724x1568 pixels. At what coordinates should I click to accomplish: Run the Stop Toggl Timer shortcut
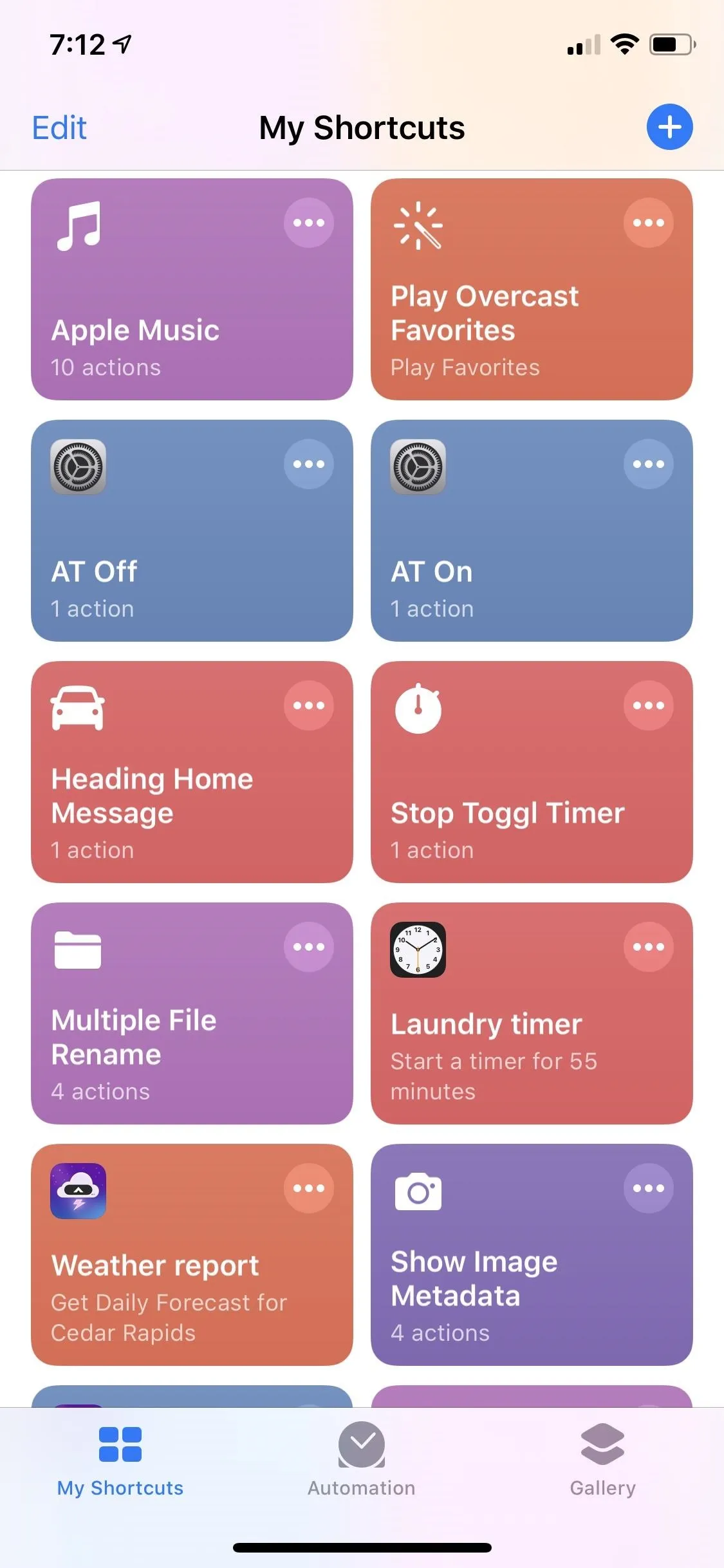point(532,772)
